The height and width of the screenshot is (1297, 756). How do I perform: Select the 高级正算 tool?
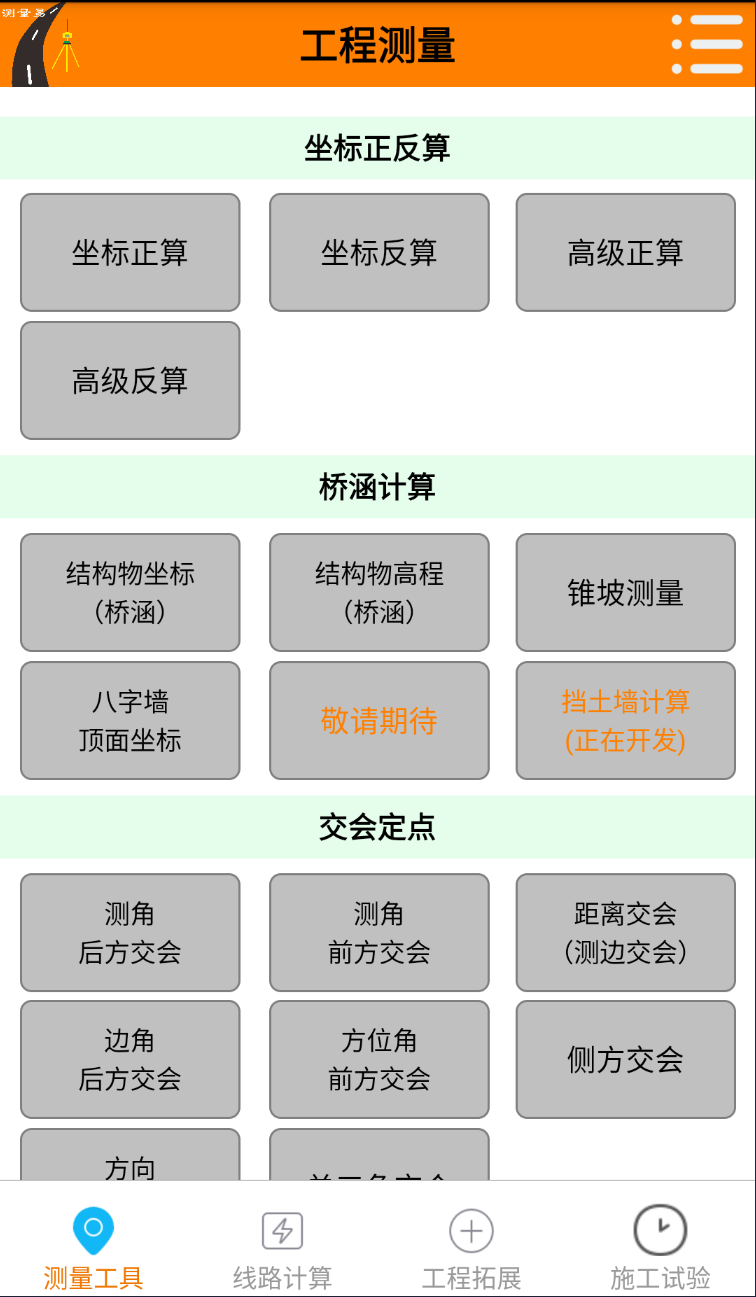coord(625,252)
